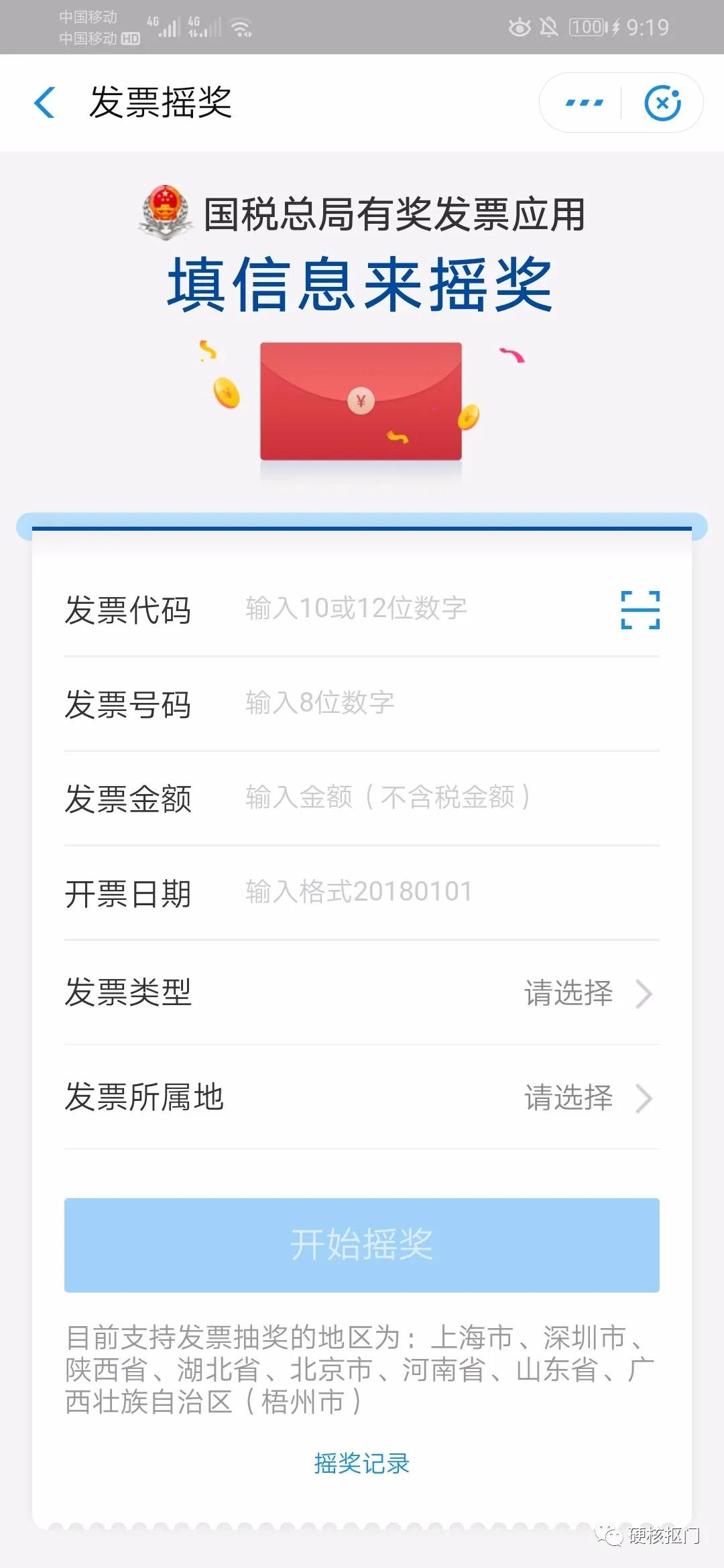Tap the battery indicator in the status bar

coord(586,27)
